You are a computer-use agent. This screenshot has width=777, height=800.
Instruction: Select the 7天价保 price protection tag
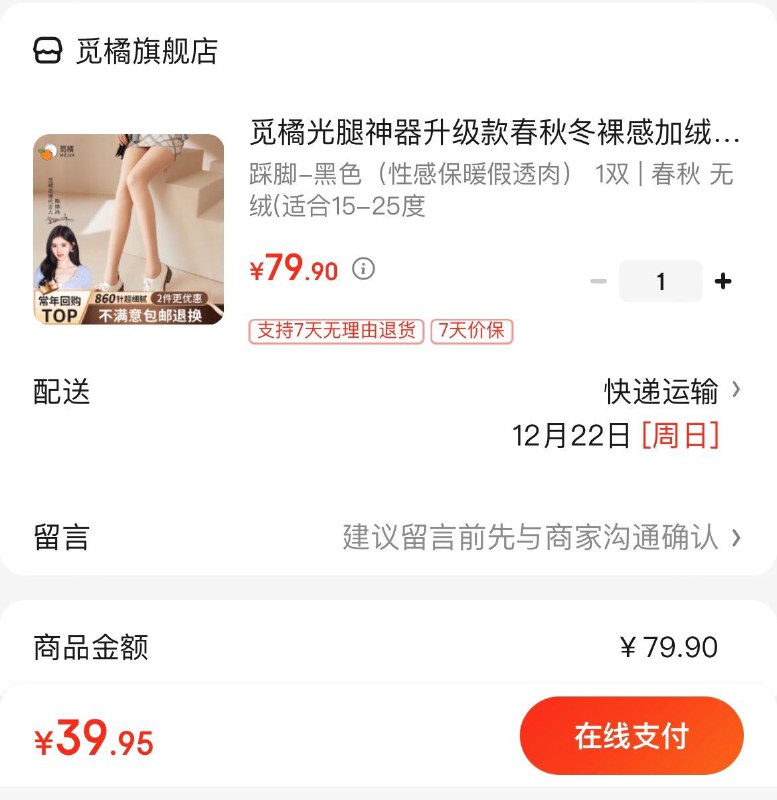(469, 331)
